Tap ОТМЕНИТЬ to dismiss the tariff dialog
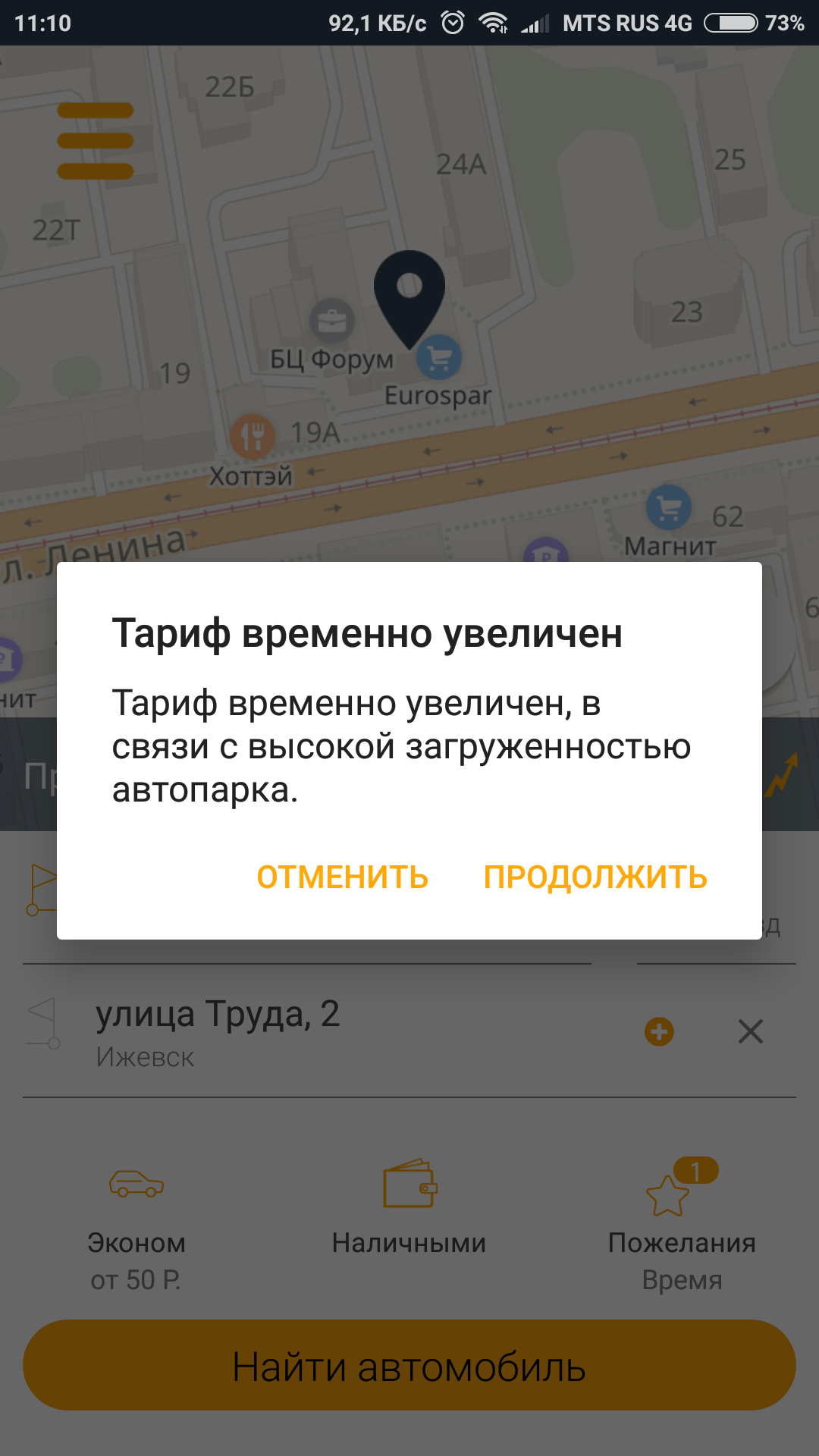Screen dimensions: 819x1456 pos(343,877)
